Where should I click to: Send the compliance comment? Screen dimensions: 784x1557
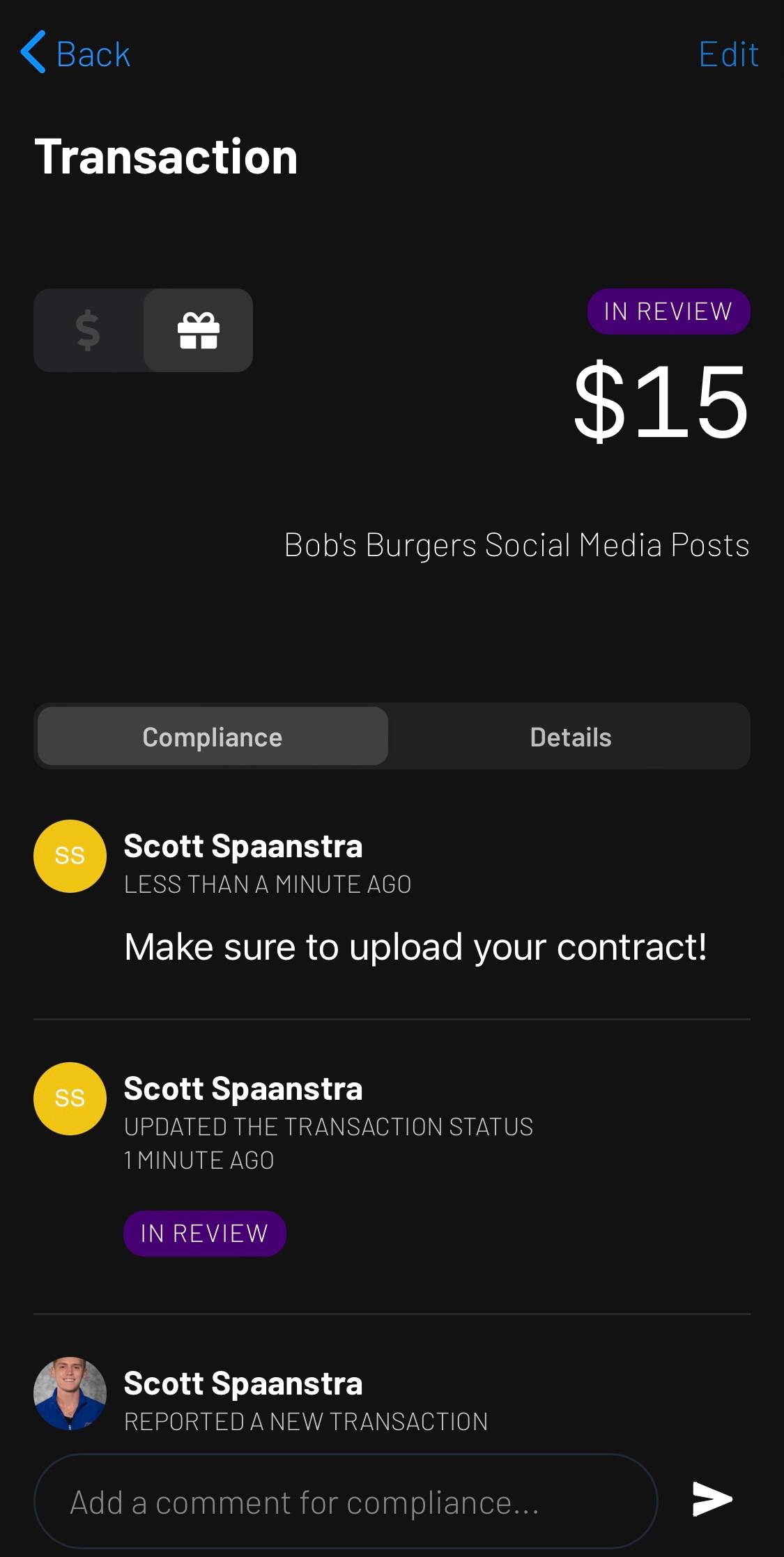coord(712,1499)
